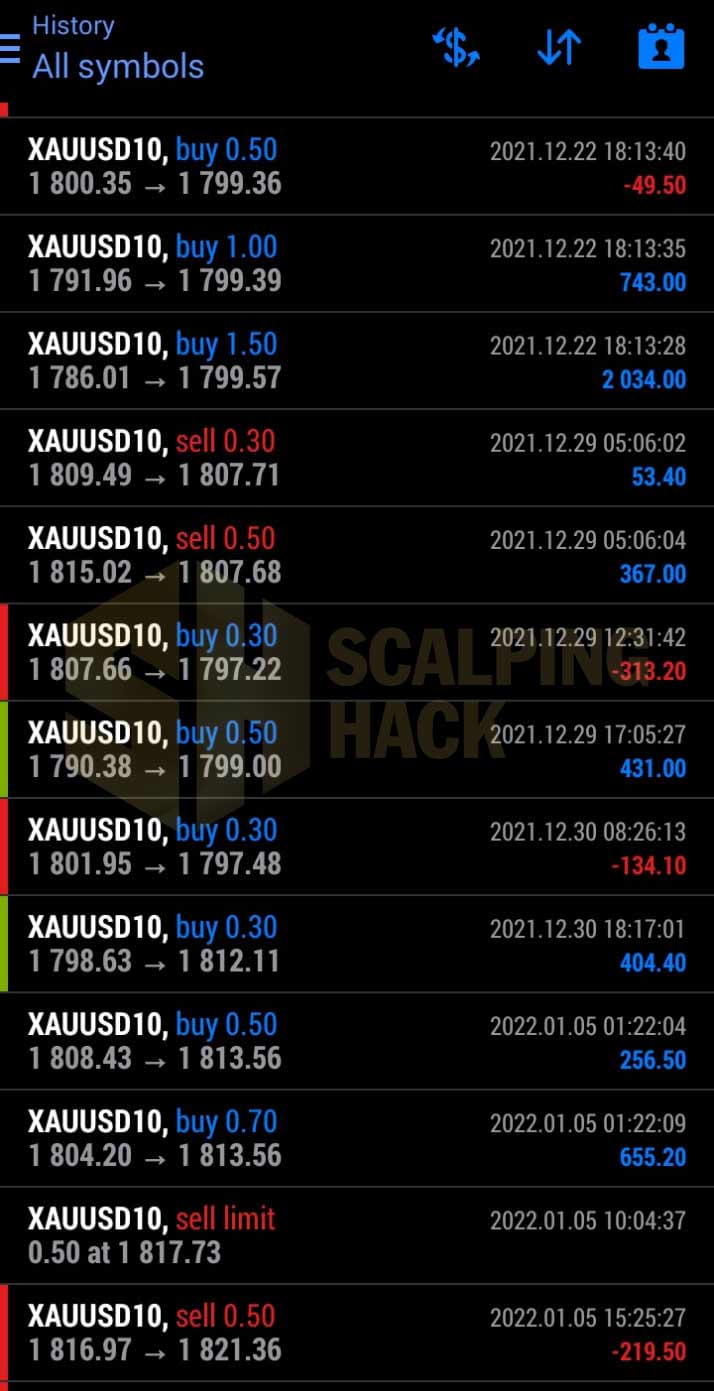Expand the buy 0.30 trade with profit 404.40

357,943
